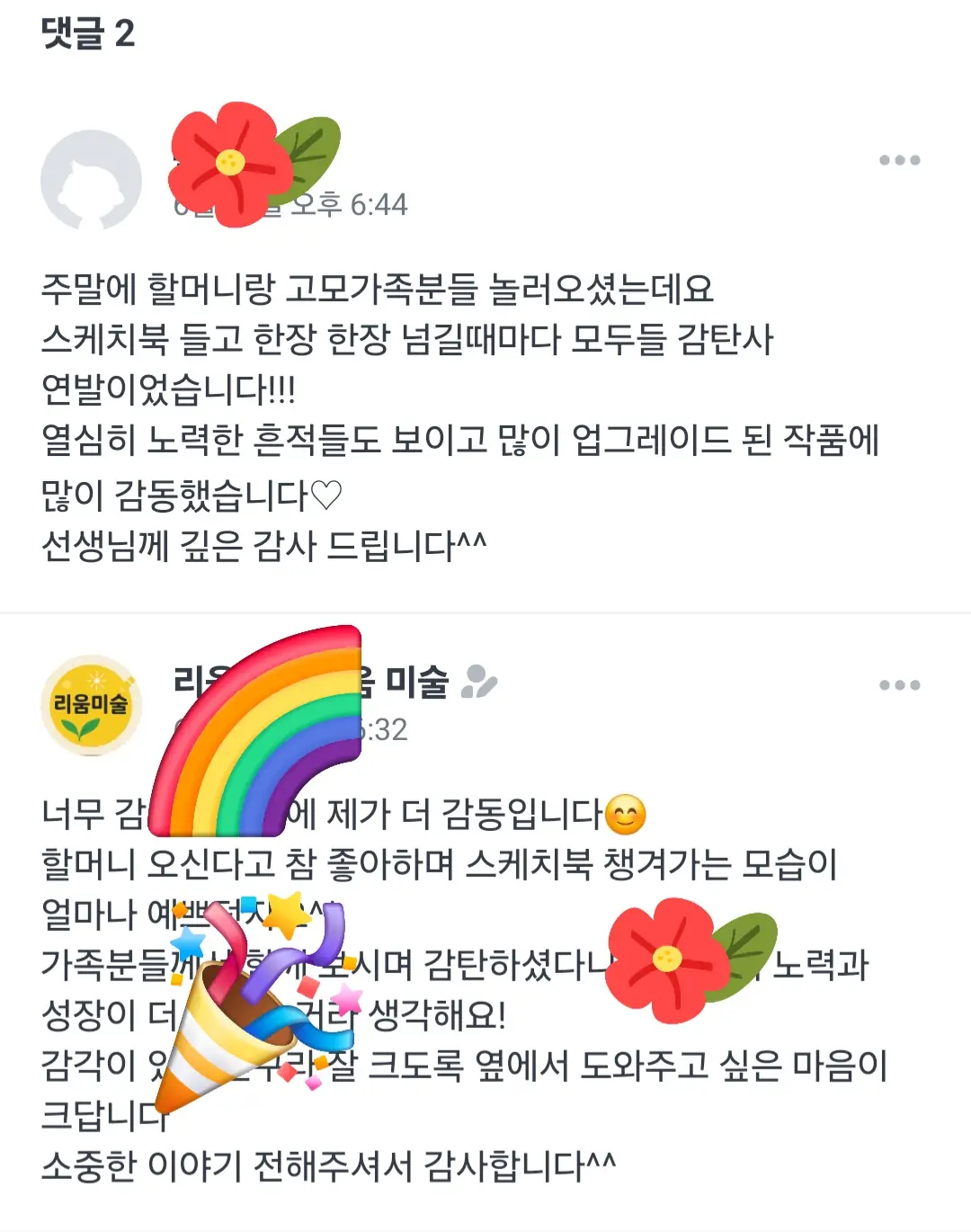View 리움미술 profile picture

91,706
